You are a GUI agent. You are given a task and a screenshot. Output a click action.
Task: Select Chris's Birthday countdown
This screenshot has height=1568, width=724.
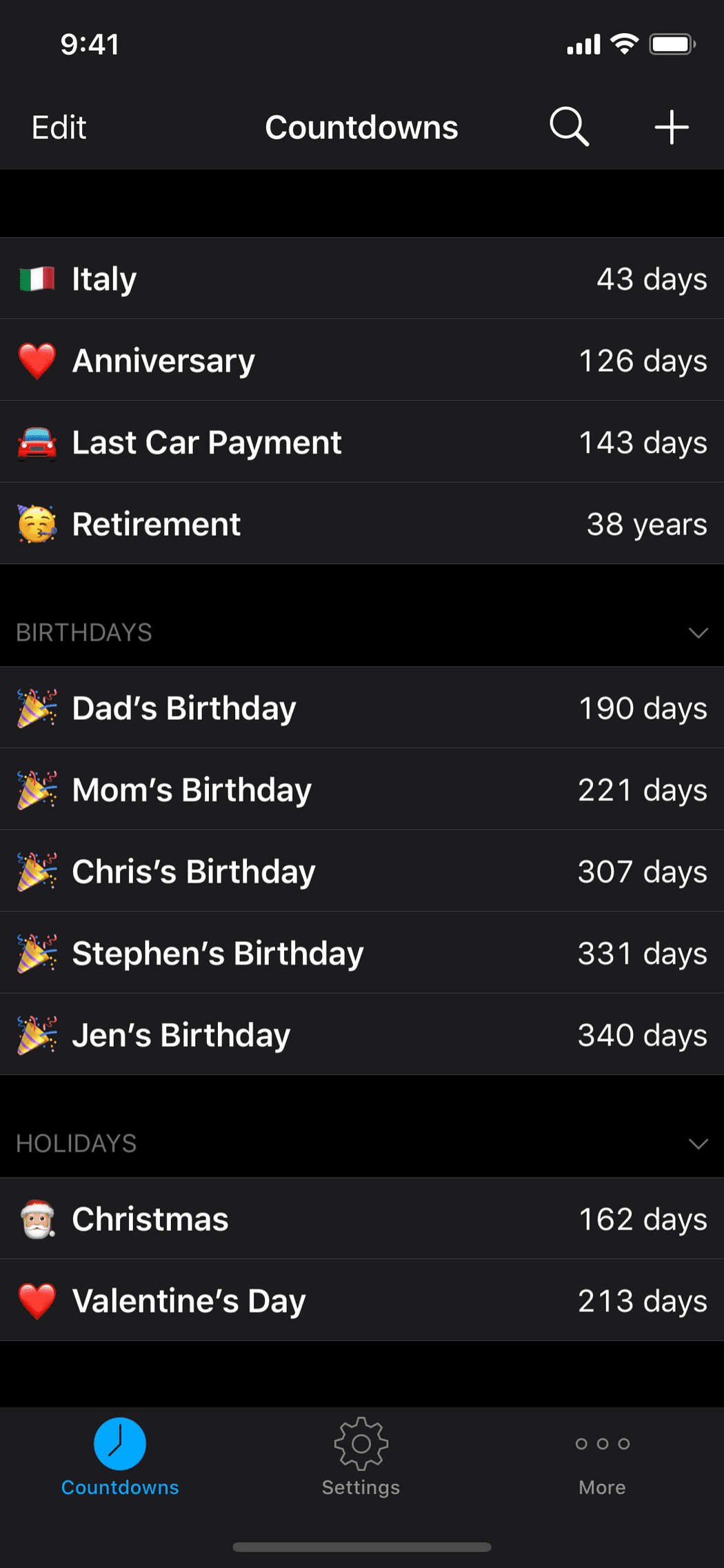click(362, 871)
